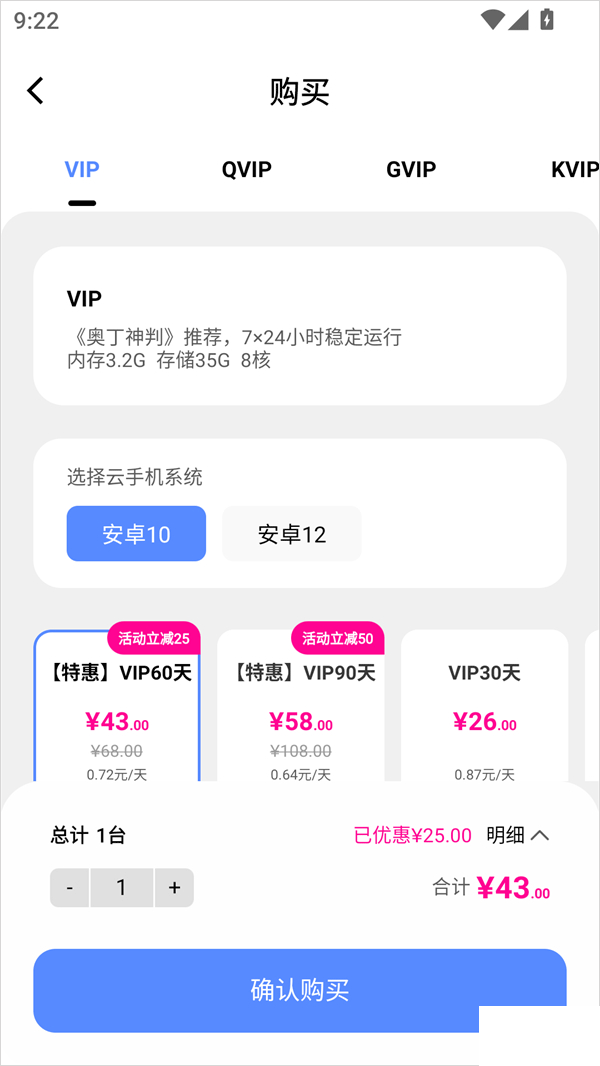
Task: Tap the quantity field showing 1
Action: [122, 888]
